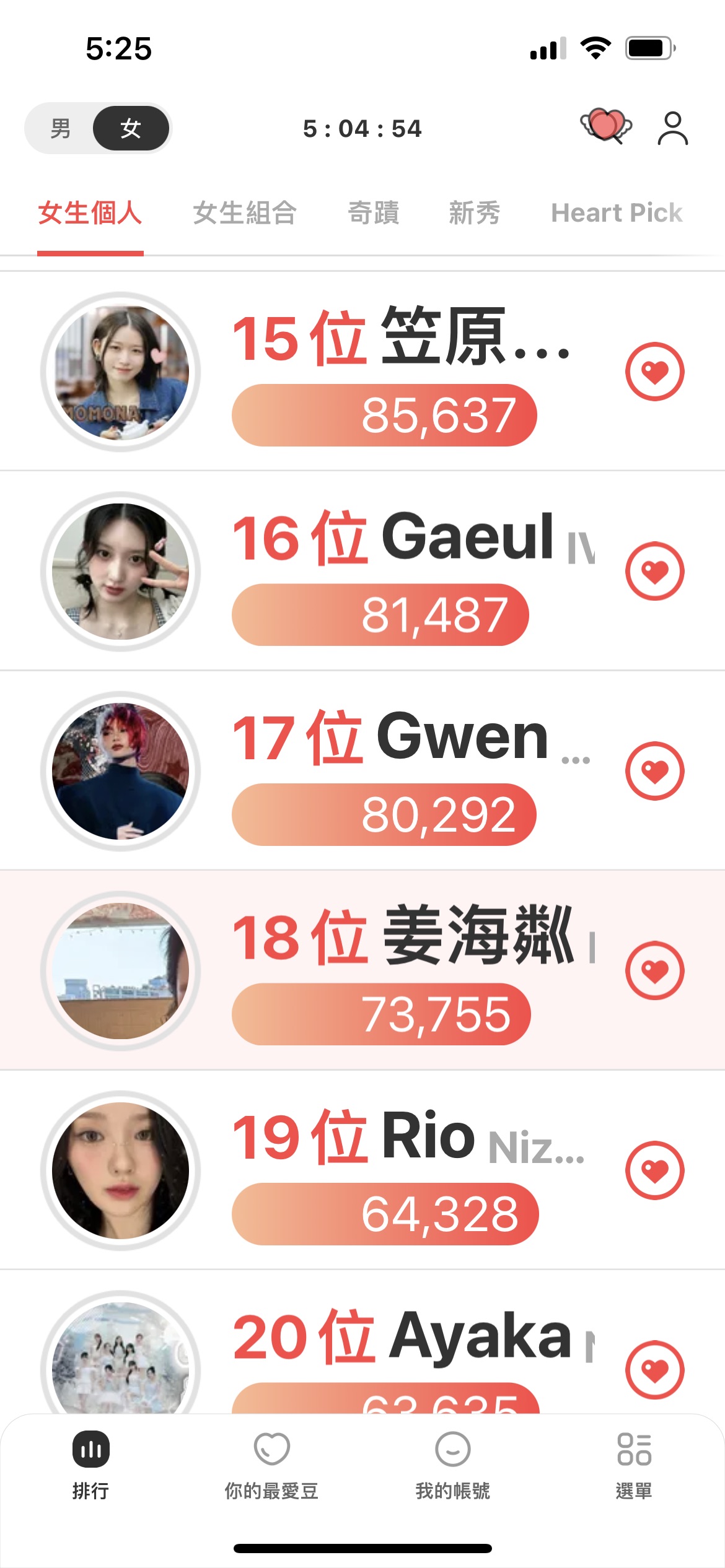Select the 排行 ranking tab
This screenshot has width=725, height=1568.
click(x=90, y=1463)
